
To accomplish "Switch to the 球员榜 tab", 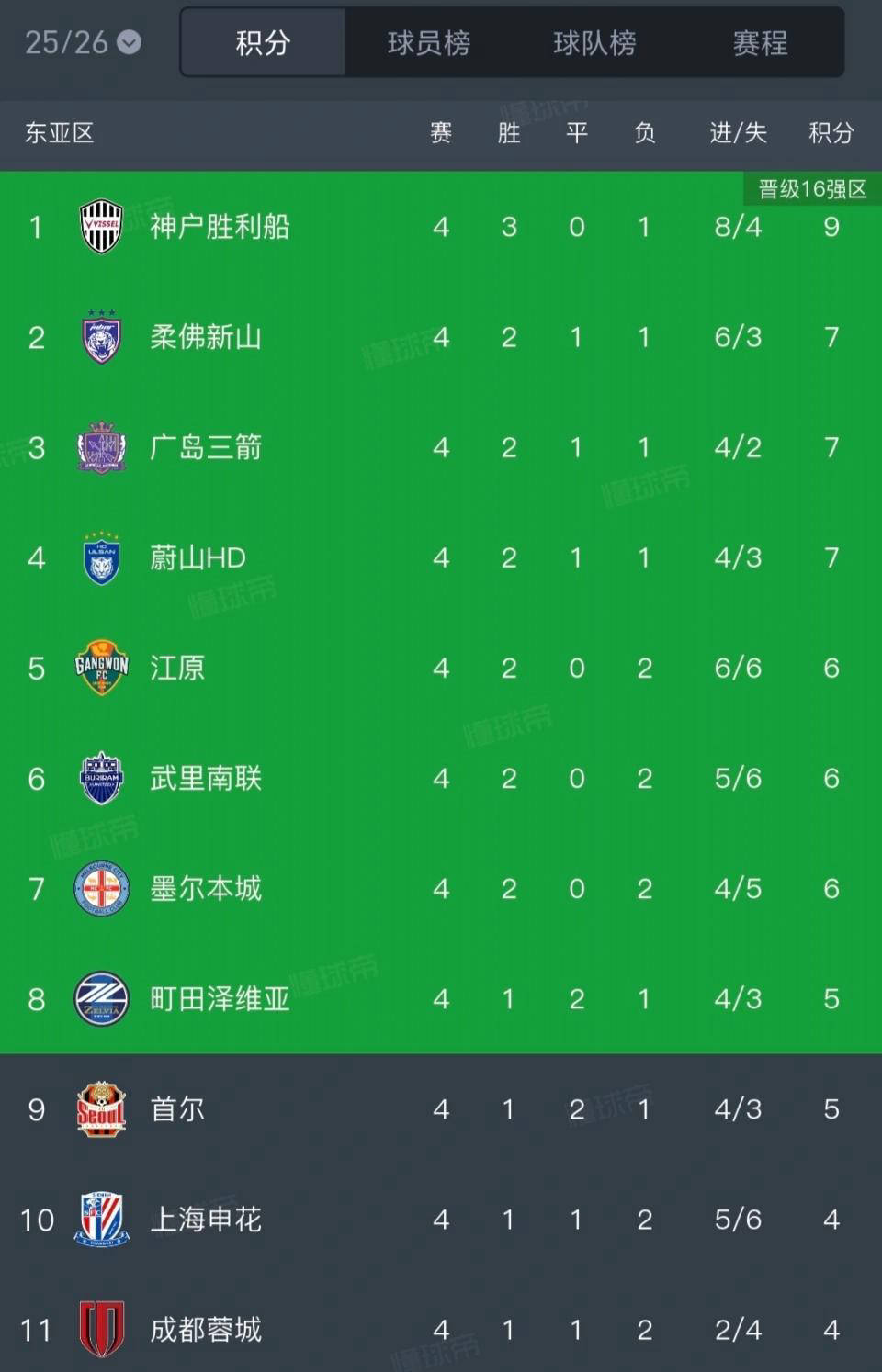I will [428, 42].
